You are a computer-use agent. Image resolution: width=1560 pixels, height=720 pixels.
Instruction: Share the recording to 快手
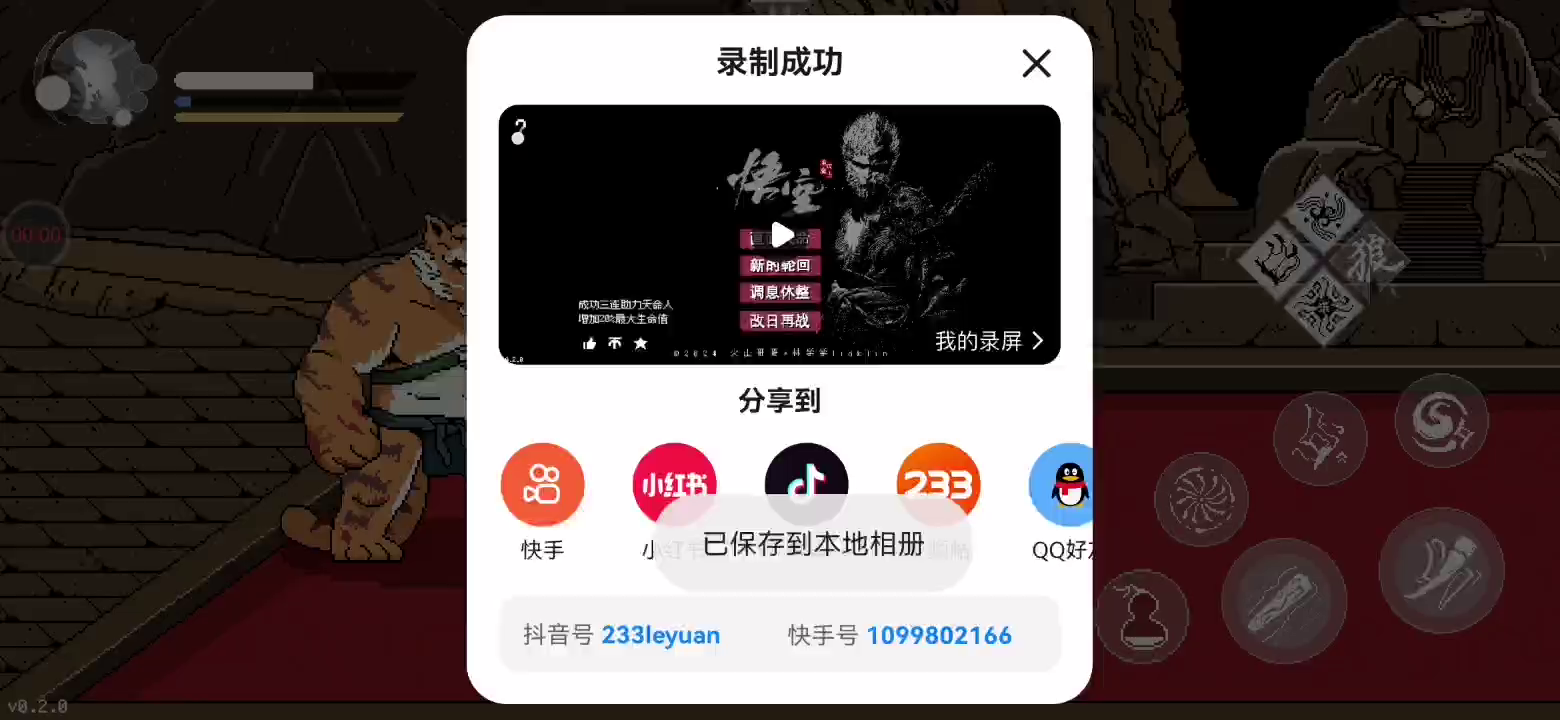[543, 485]
